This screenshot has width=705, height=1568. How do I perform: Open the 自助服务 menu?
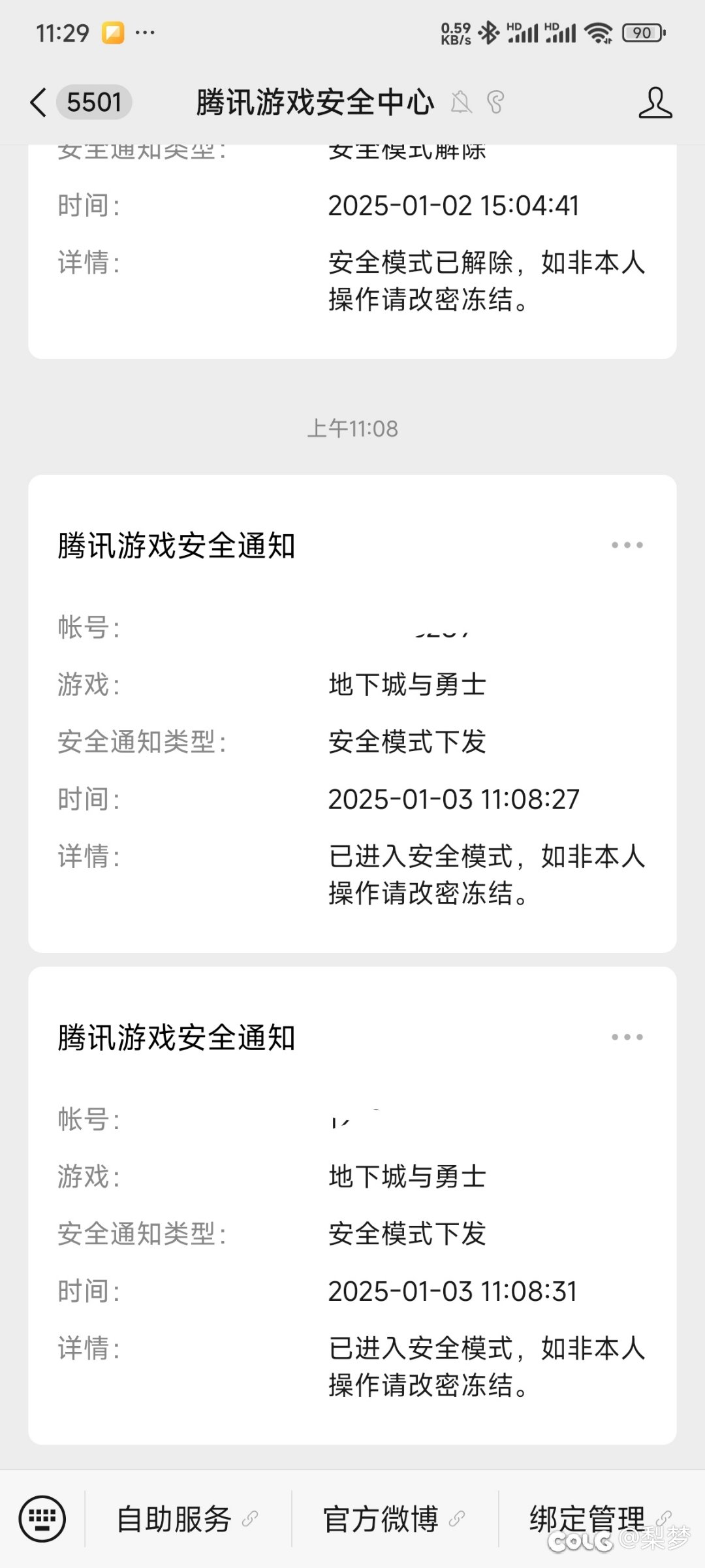[x=187, y=1518]
